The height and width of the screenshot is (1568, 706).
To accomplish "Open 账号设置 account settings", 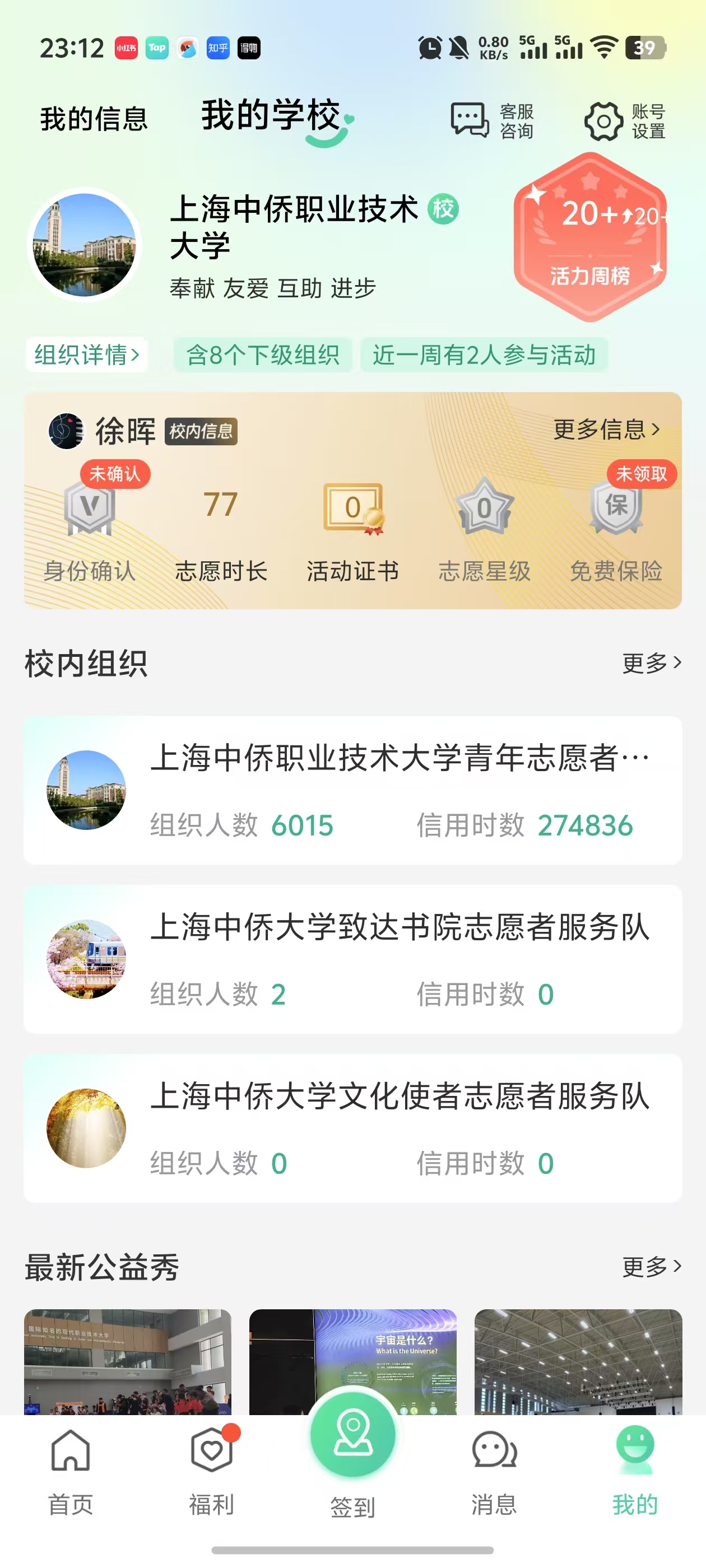I will [x=625, y=120].
